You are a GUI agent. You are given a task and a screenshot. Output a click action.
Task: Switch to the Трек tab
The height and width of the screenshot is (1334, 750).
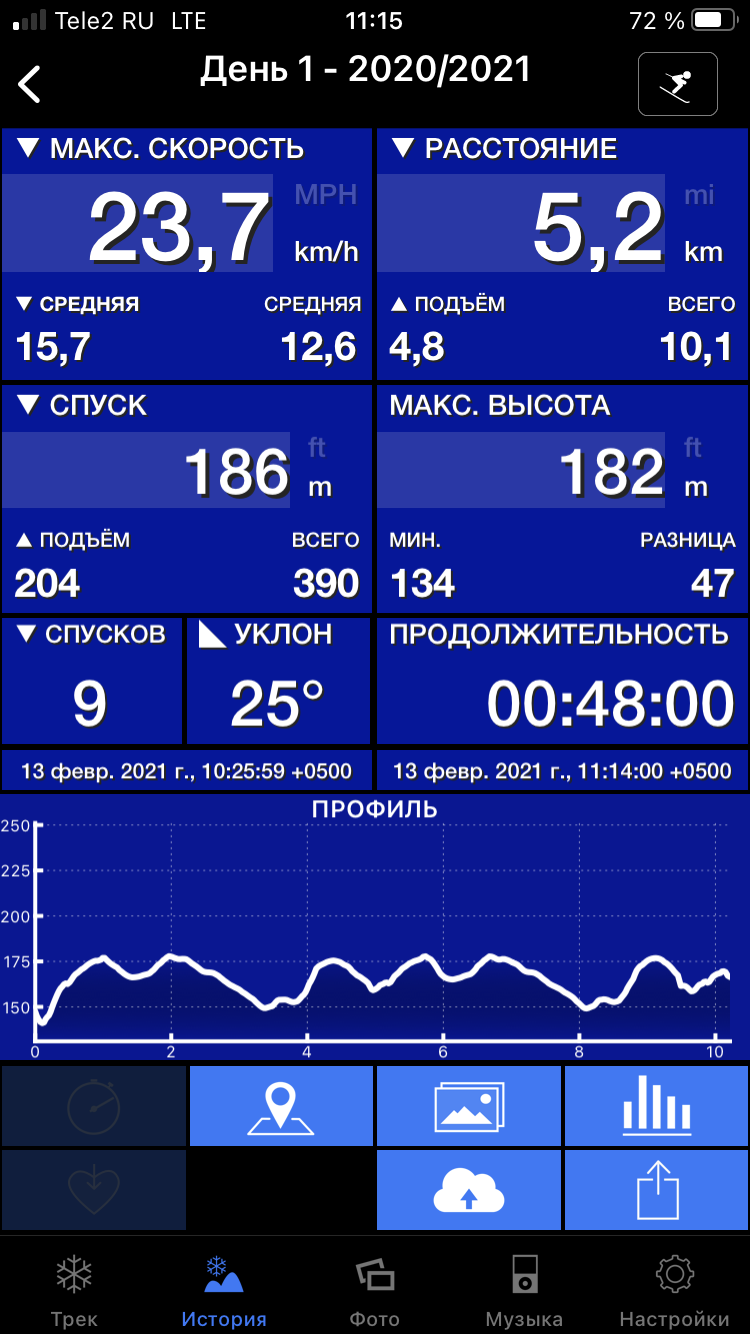pos(74,1290)
